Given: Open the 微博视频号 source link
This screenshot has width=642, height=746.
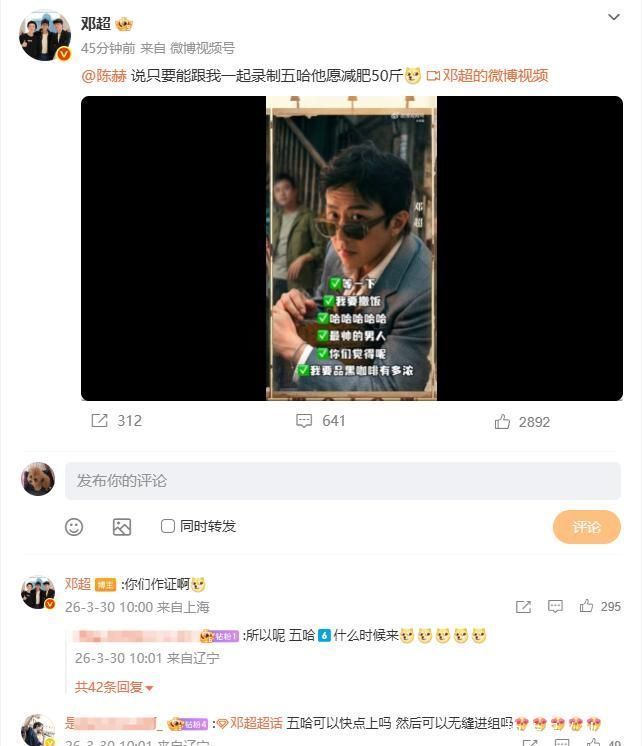Looking at the screenshot, I should (202, 47).
